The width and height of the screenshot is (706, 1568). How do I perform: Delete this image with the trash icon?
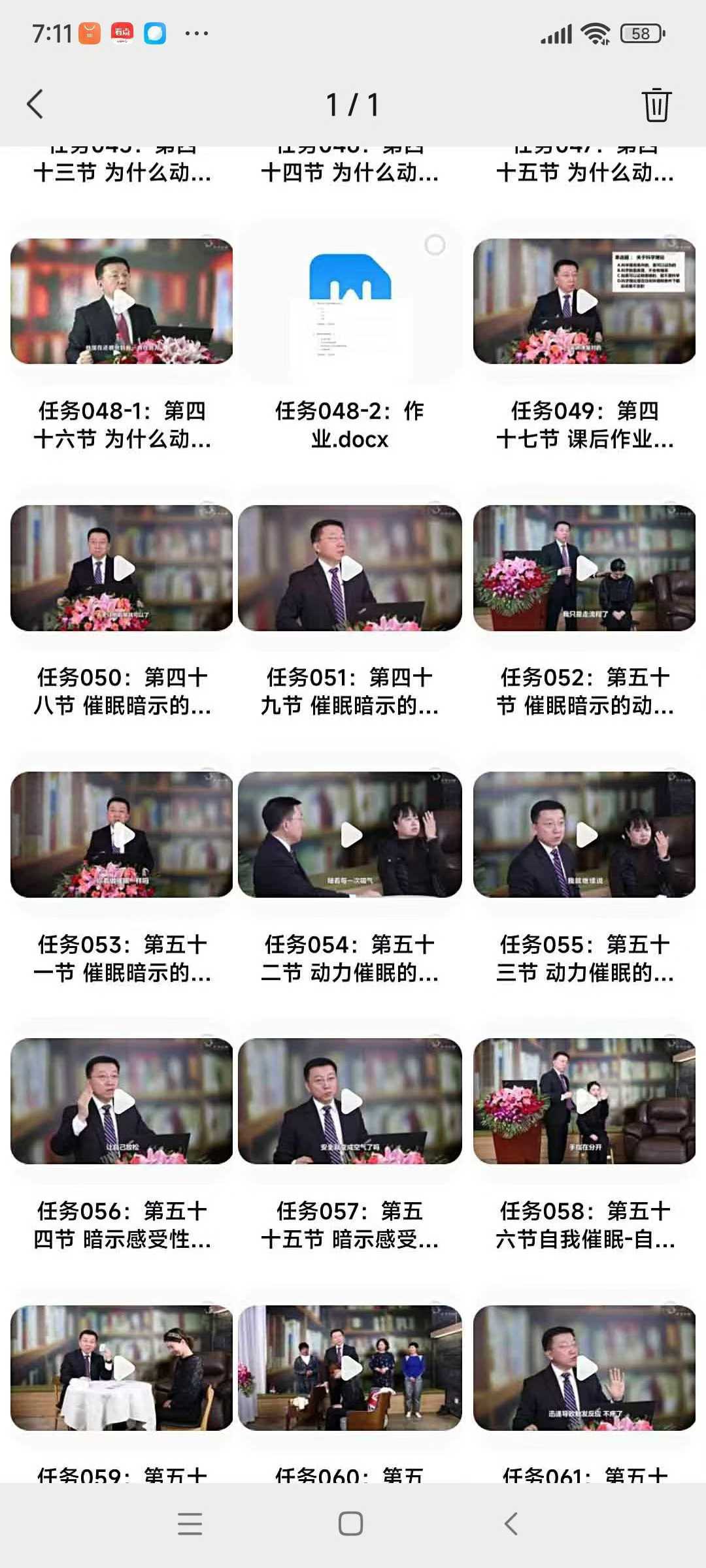656,105
